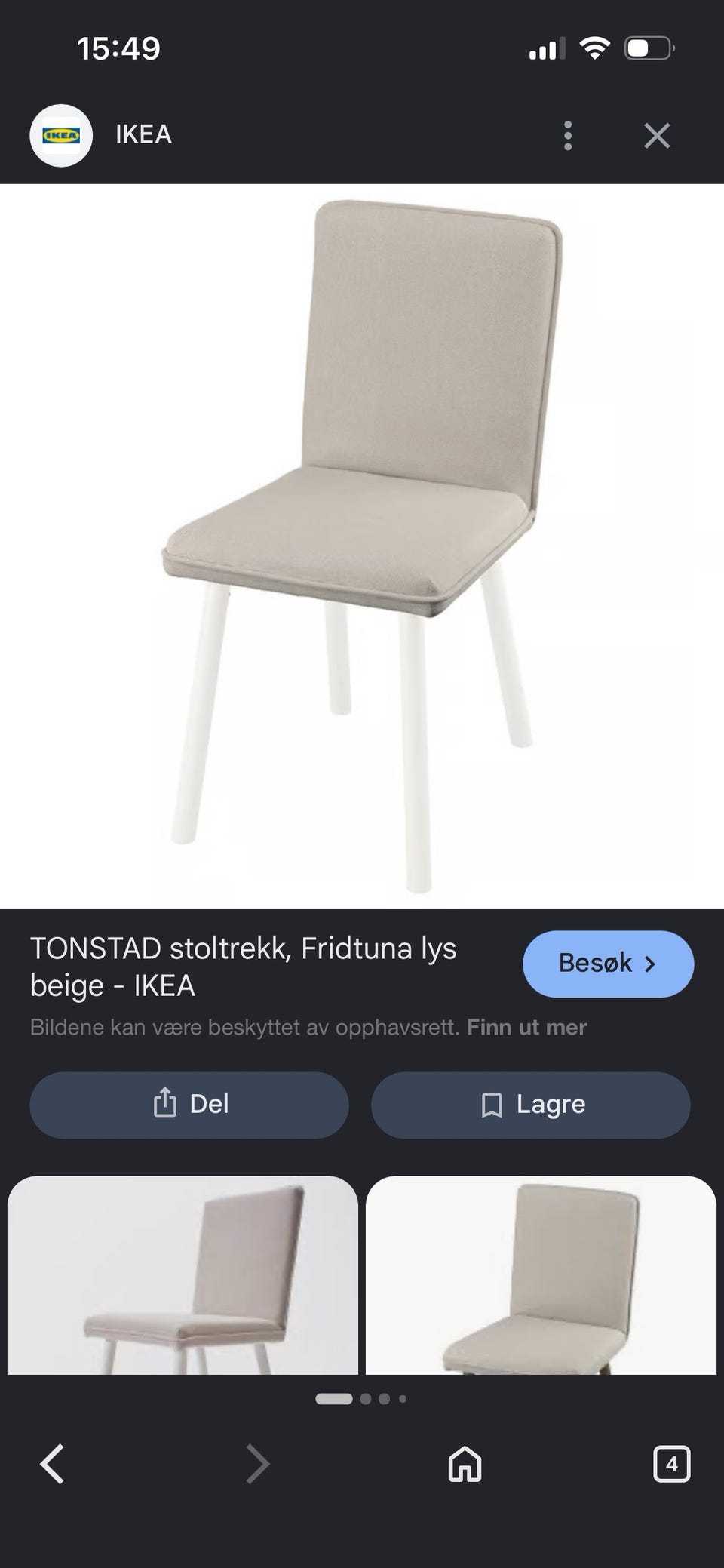Image resolution: width=724 pixels, height=1568 pixels.
Task: Tap the Besøk button to visit IKEA
Action: point(608,964)
